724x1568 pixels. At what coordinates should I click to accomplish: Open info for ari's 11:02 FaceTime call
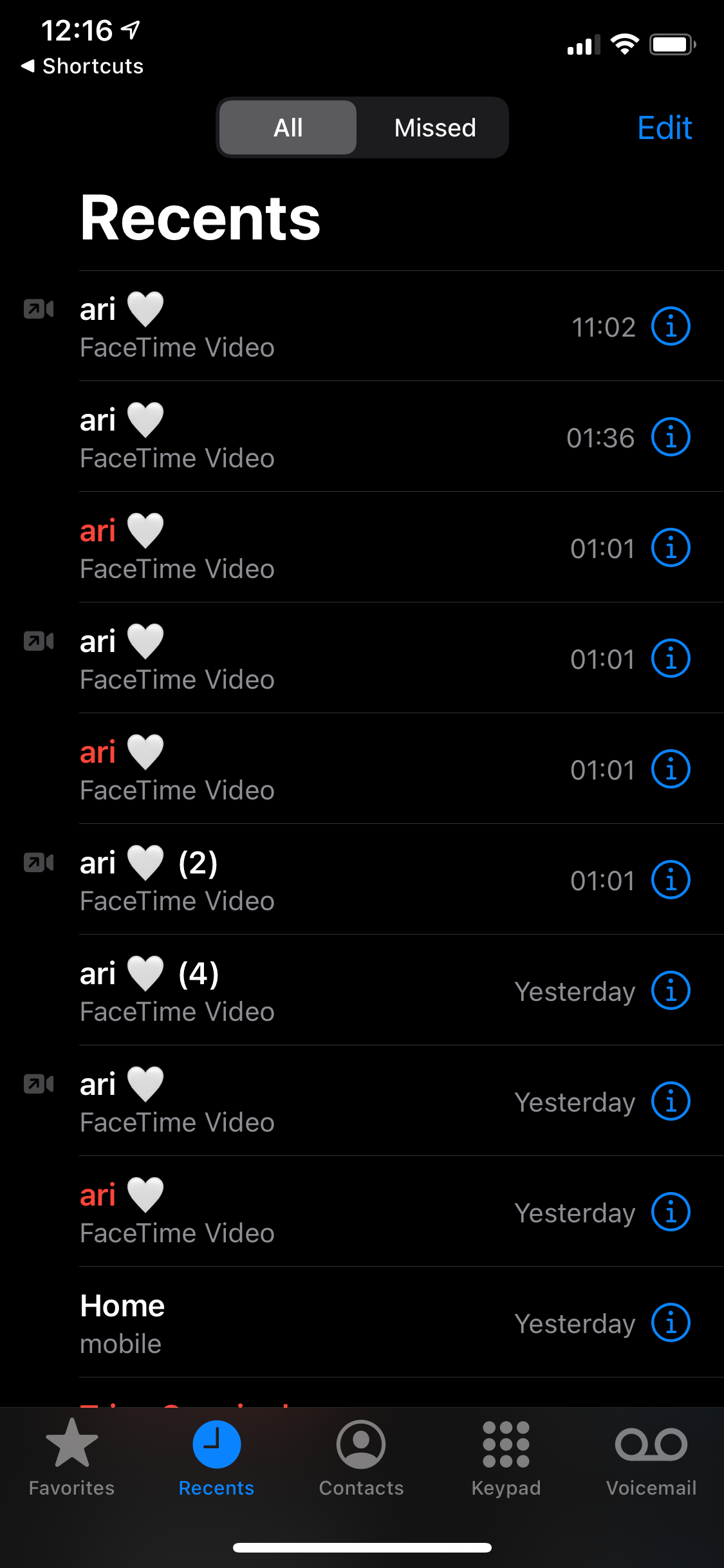pyautogui.click(x=670, y=326)
